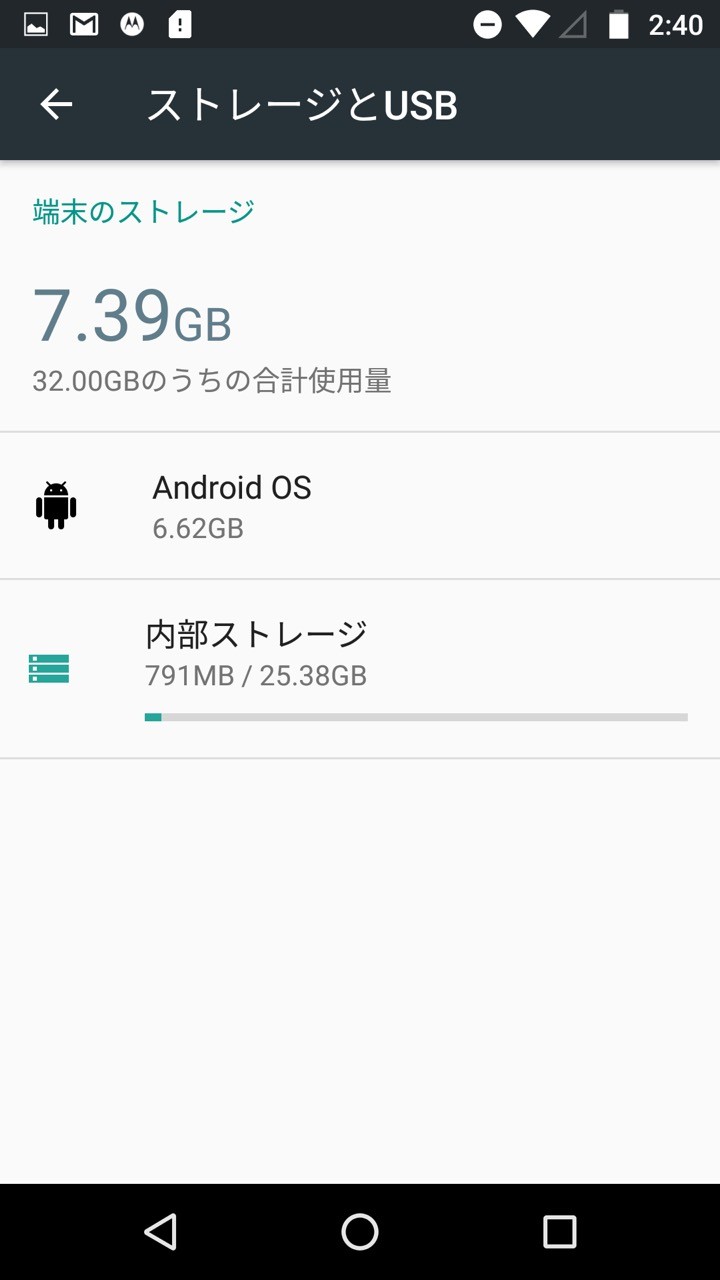Open recent apps overview
720x1280 pixels.
click(560, 1231)
